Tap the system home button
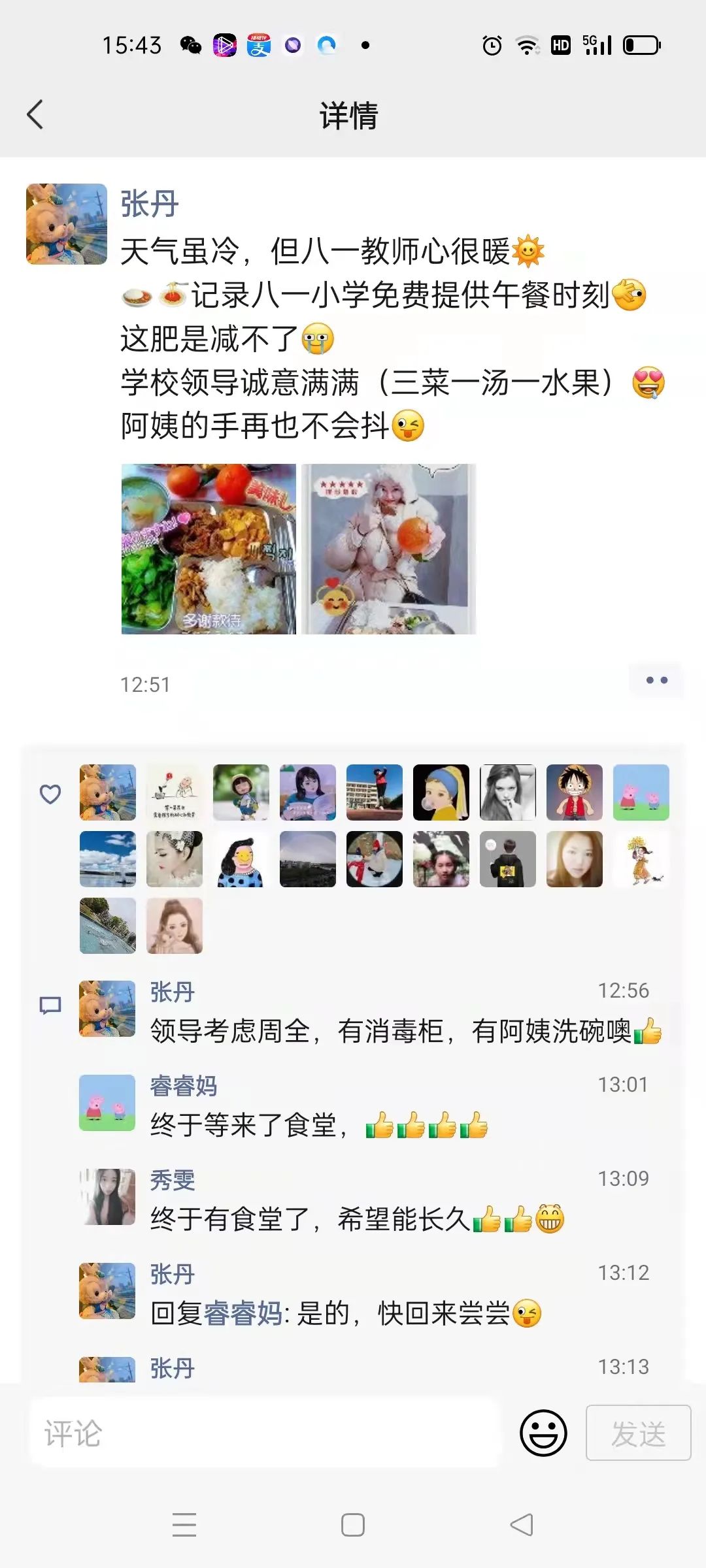 (x=353, y=1526)
